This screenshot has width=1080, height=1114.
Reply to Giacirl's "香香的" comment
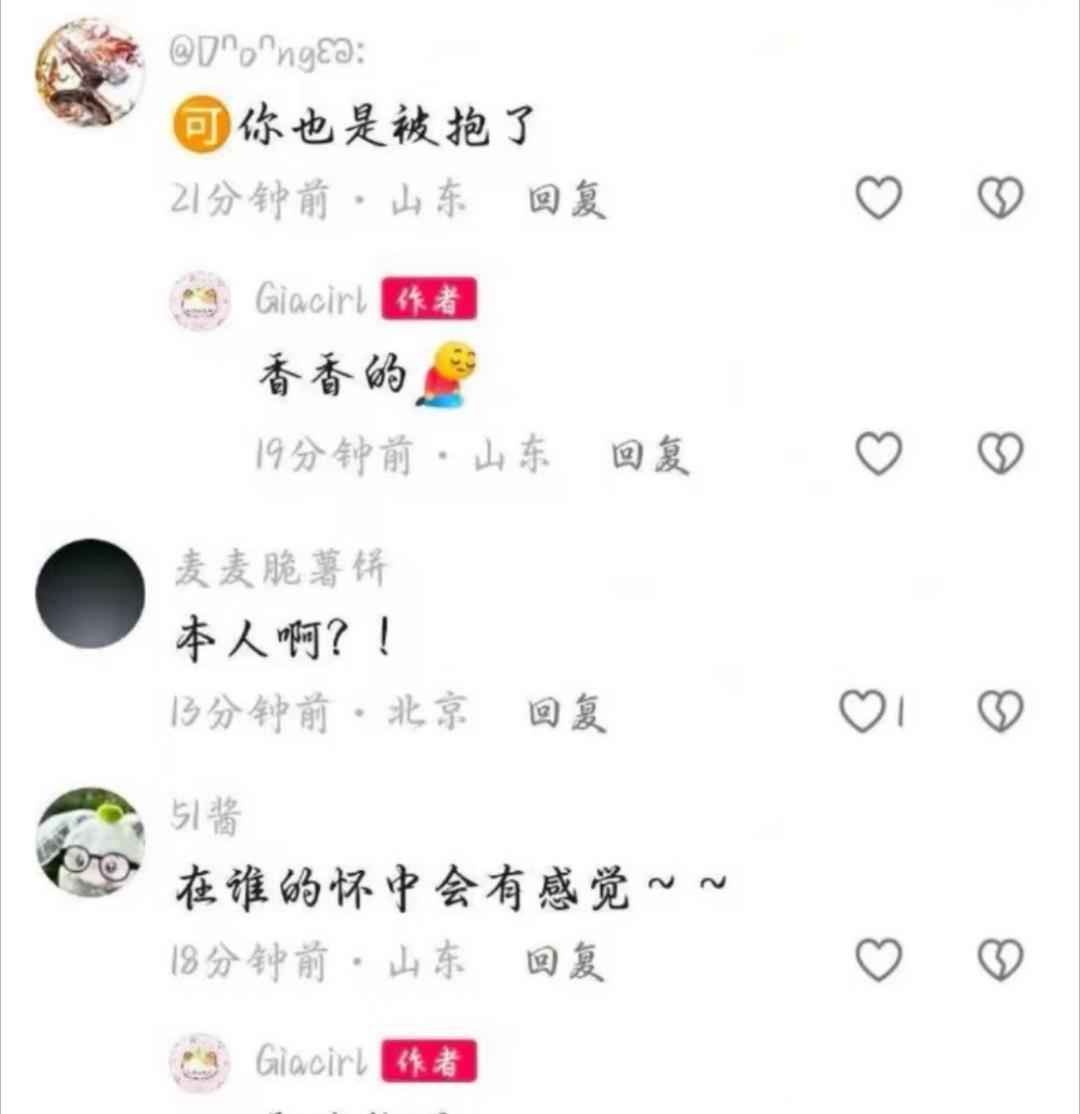[x=650, y=457]
